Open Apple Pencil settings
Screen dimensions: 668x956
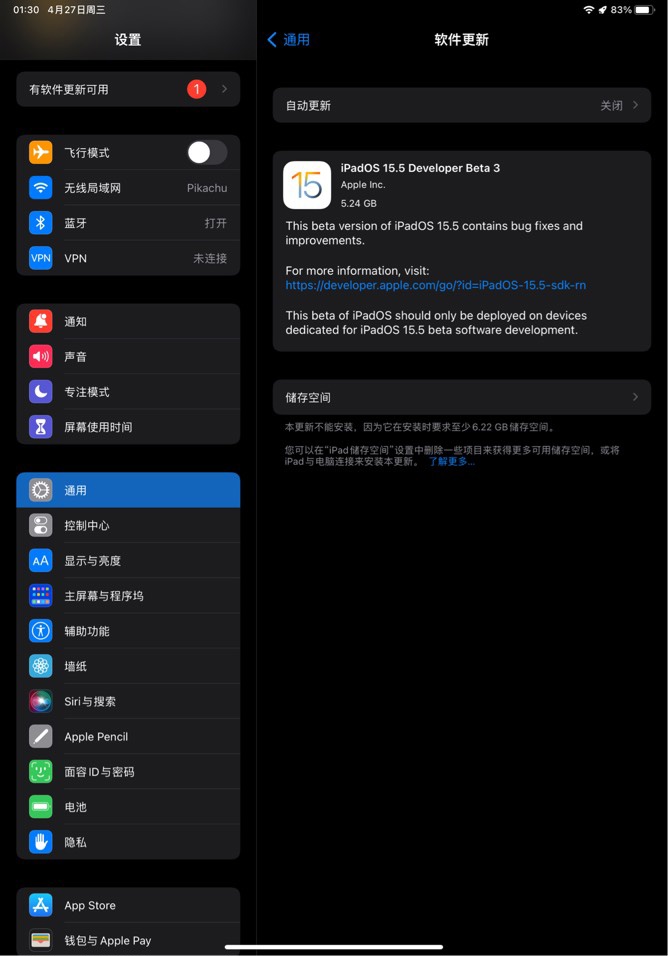pyautogui.click(x=128, y=737)
